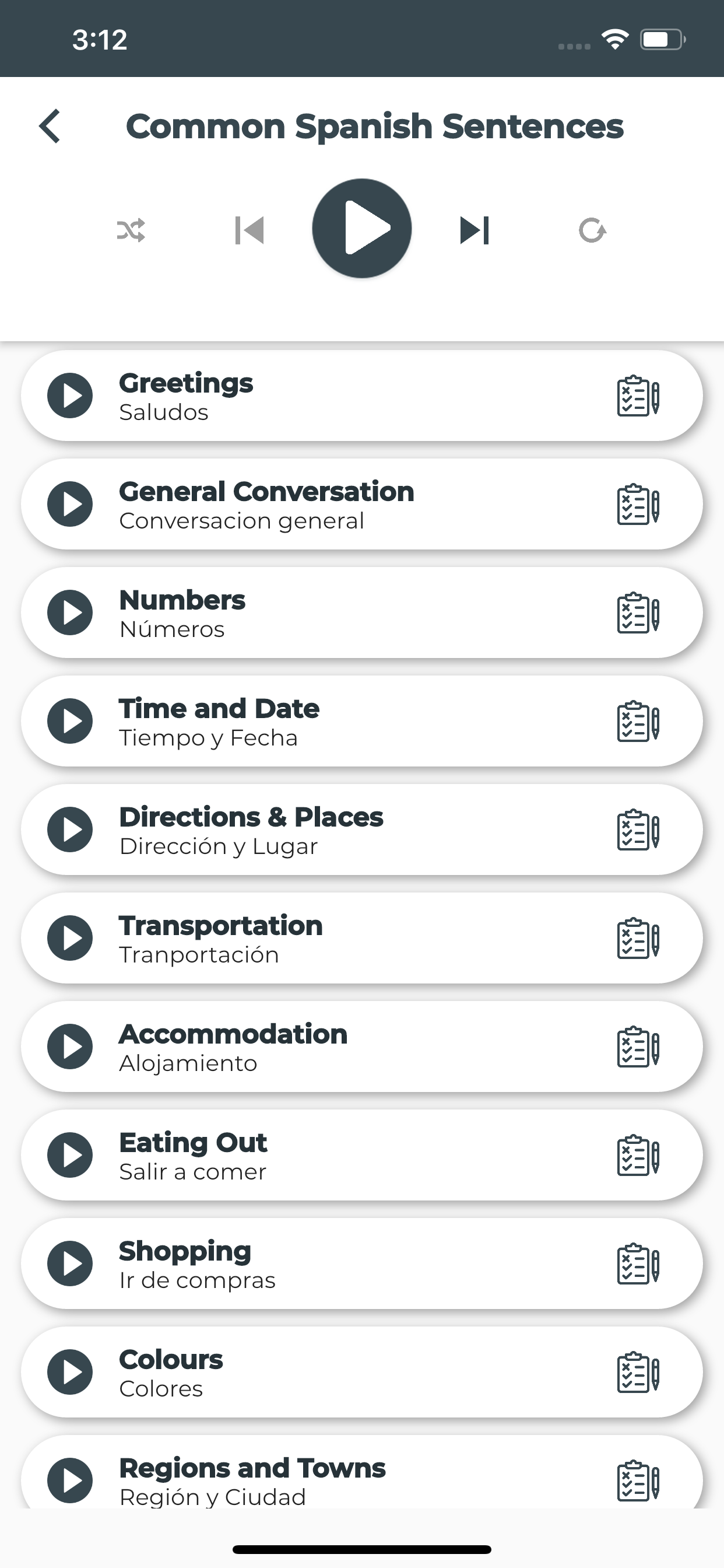Image resolution: width=724 pixels, height=1568 pixels.
Task: Go back from Common Spanish Sentences
Action: point(50,127)
